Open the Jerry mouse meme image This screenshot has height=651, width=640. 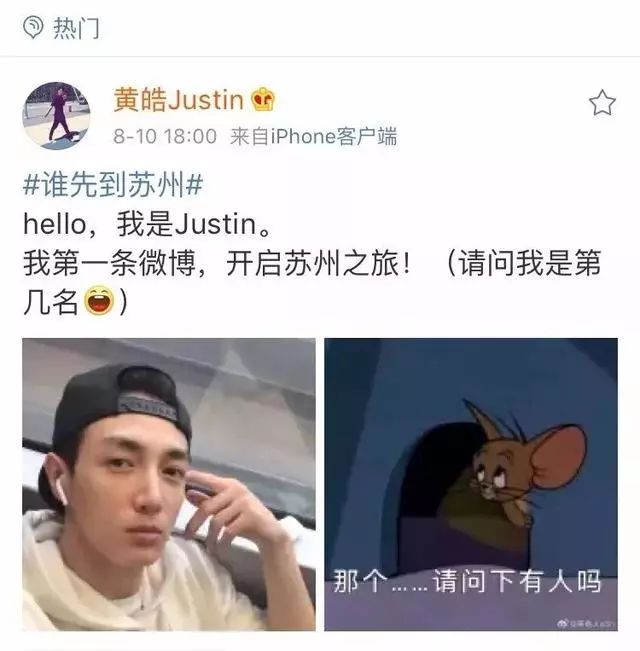click(x=471, y=485)
